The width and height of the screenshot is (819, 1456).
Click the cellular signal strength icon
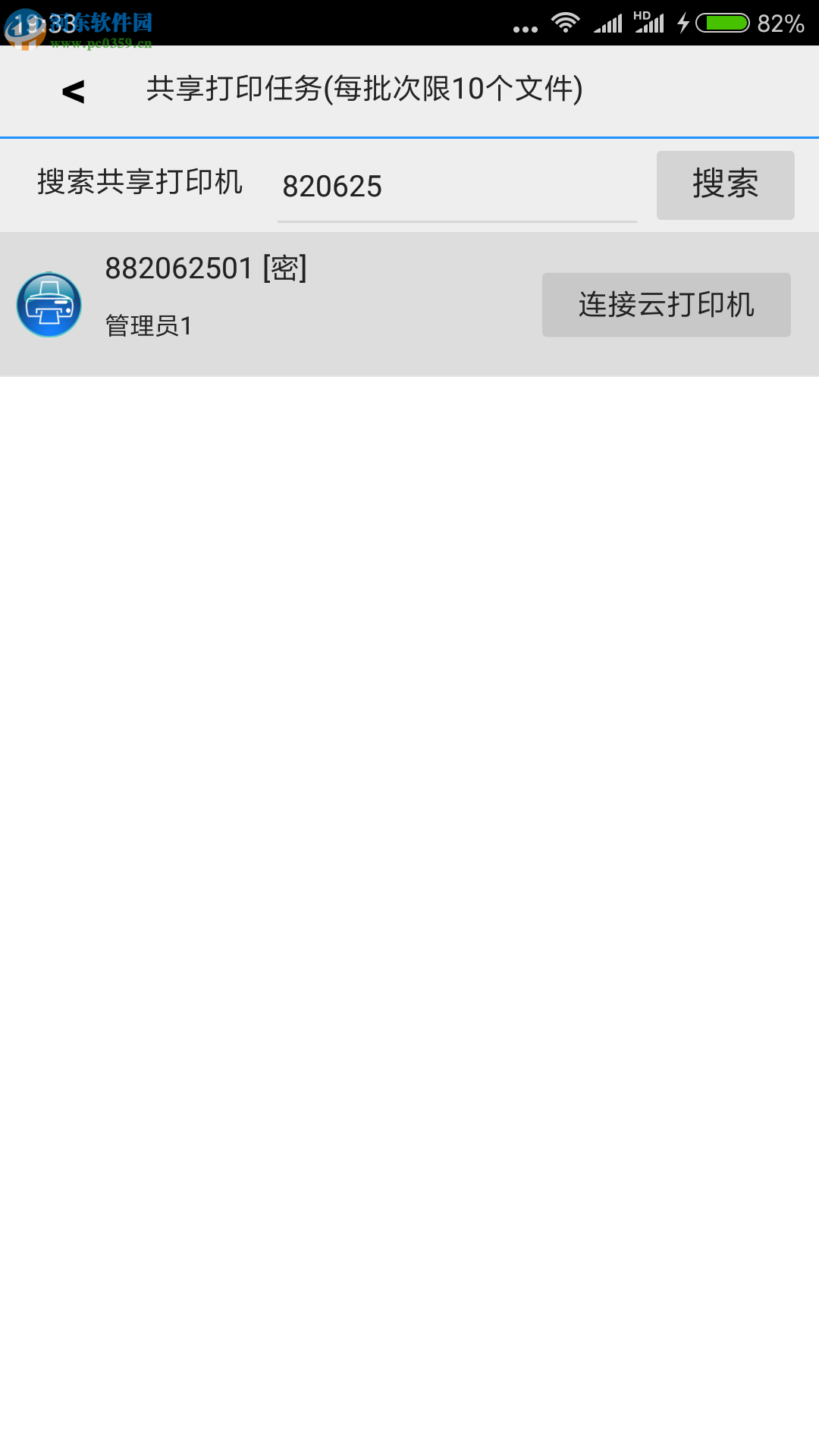[x=607, y=24]
